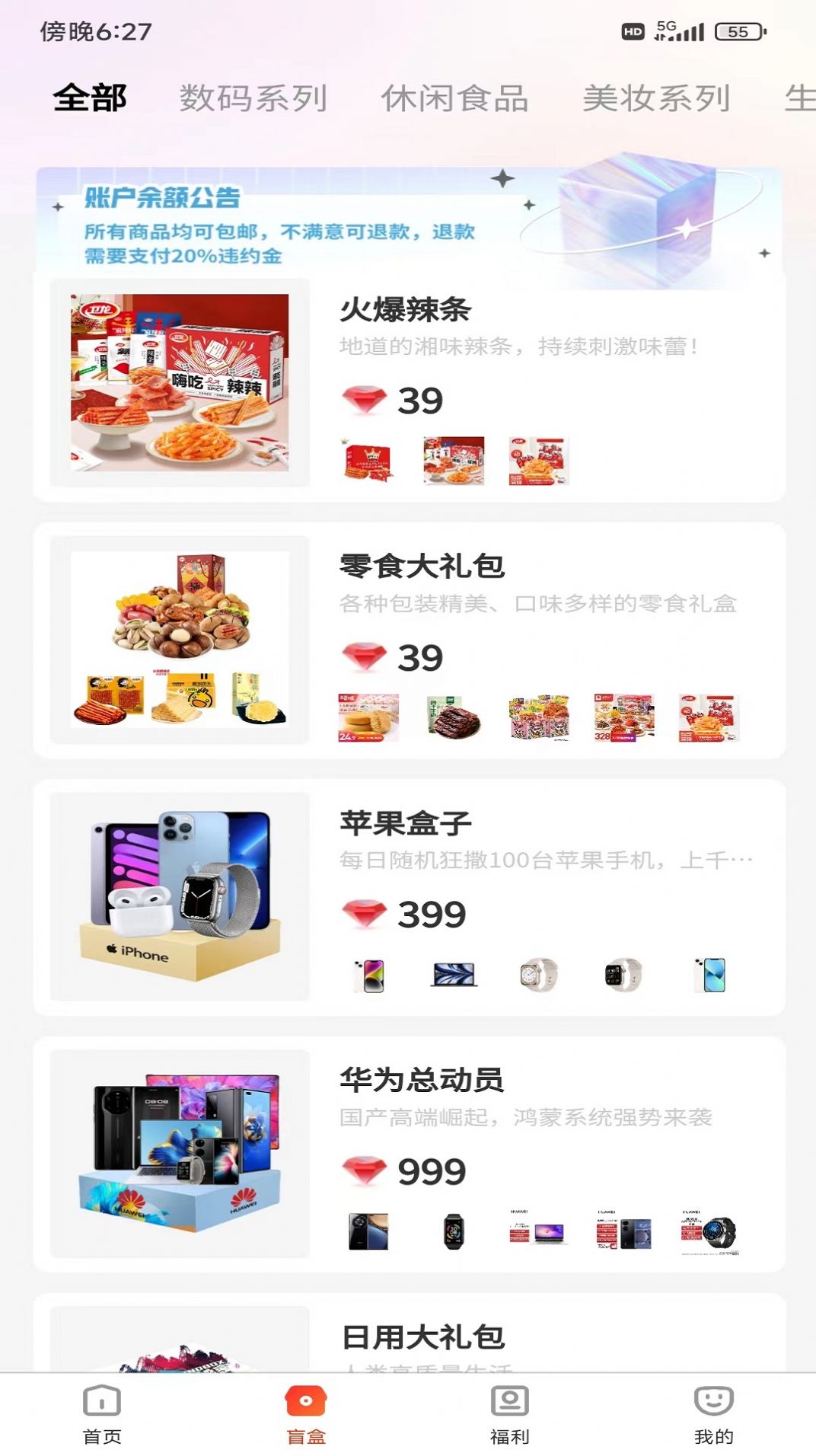Select the 数码系列 category tab

point(253,98)
